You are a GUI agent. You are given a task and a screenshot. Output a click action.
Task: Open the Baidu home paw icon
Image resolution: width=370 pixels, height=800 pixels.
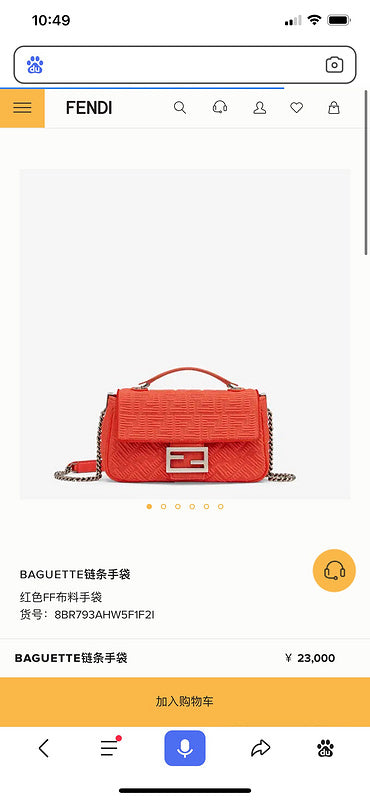pyautogui.click(x=326, y=748)
